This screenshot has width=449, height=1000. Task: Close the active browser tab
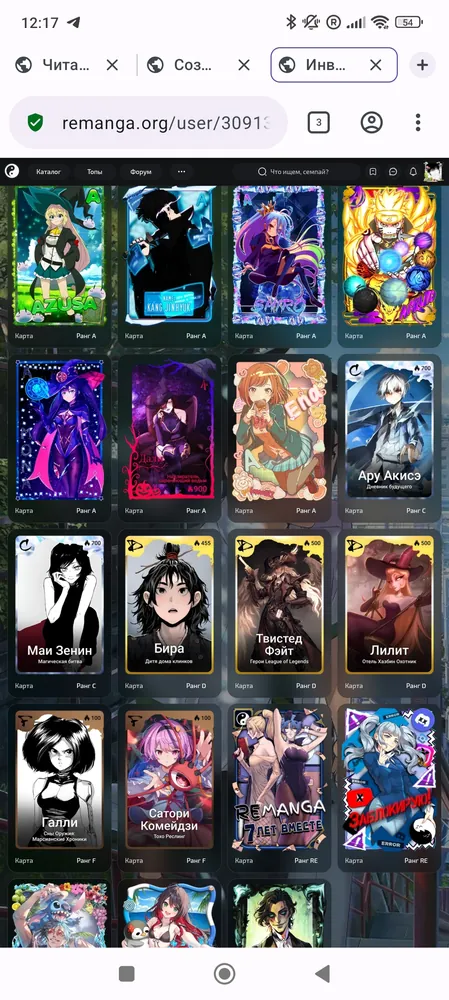(376, 64)
